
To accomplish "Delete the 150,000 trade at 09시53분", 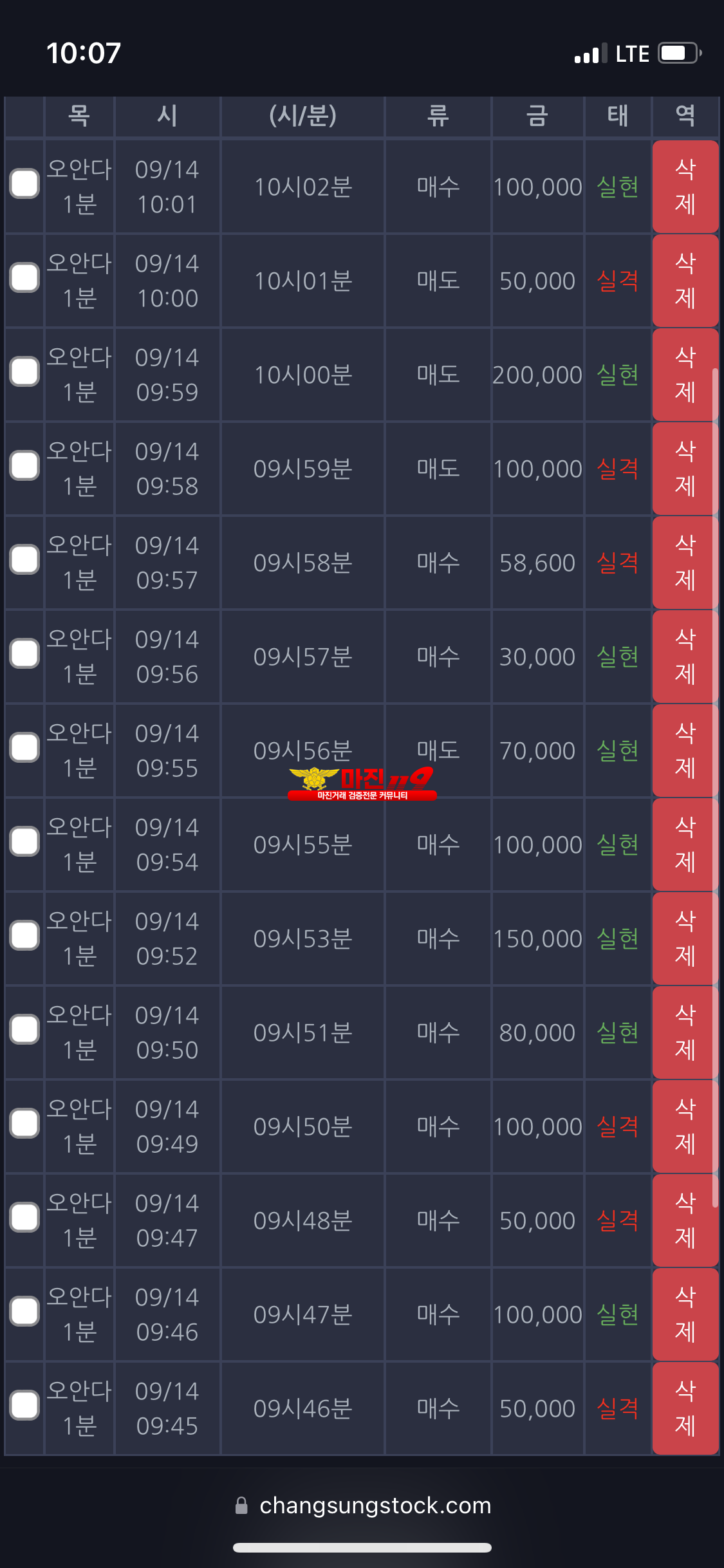I will [685, 938].
